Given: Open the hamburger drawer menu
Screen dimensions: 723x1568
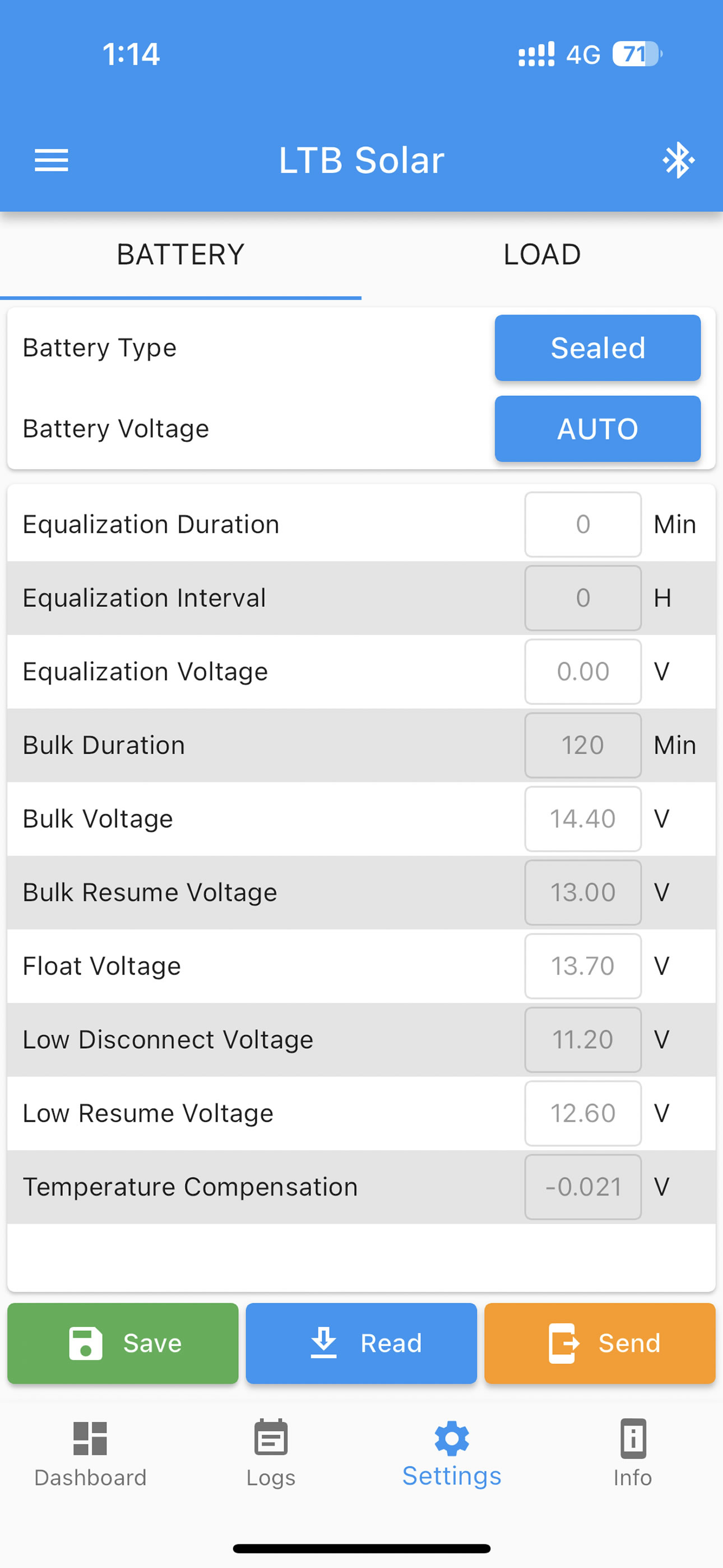Looking at the screenshot, I should (51, 160).
